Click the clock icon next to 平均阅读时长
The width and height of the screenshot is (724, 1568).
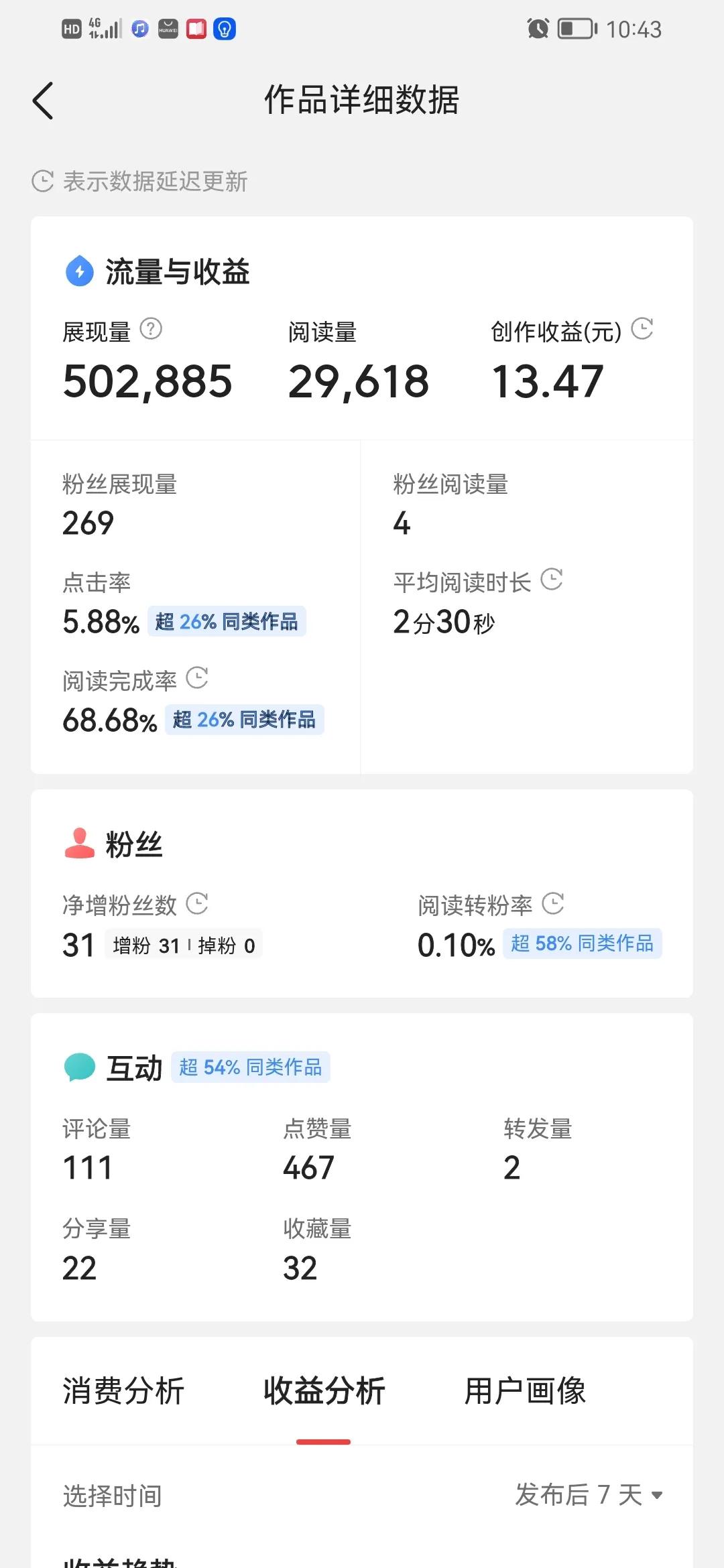552,581
